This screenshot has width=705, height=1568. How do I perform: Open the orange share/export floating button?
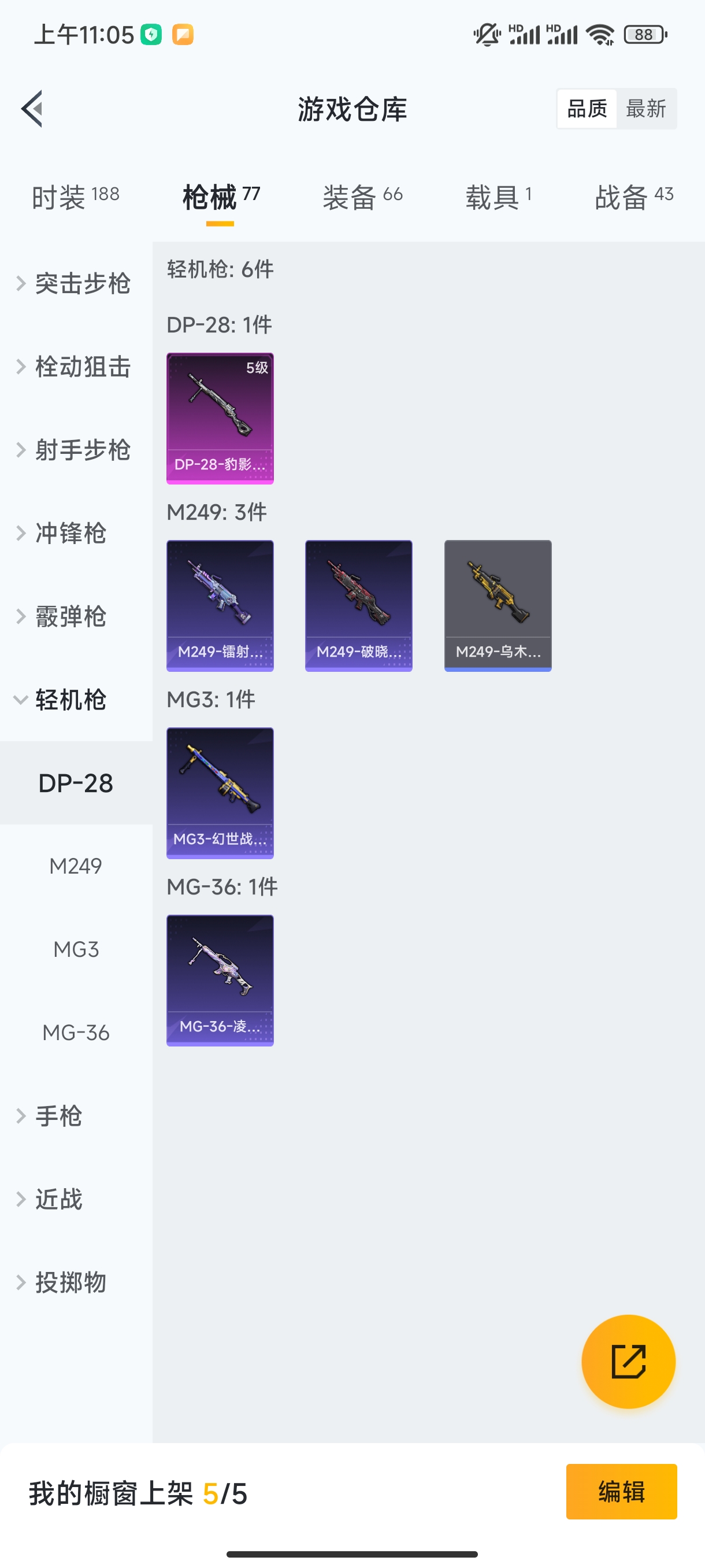click(629, 1362)
